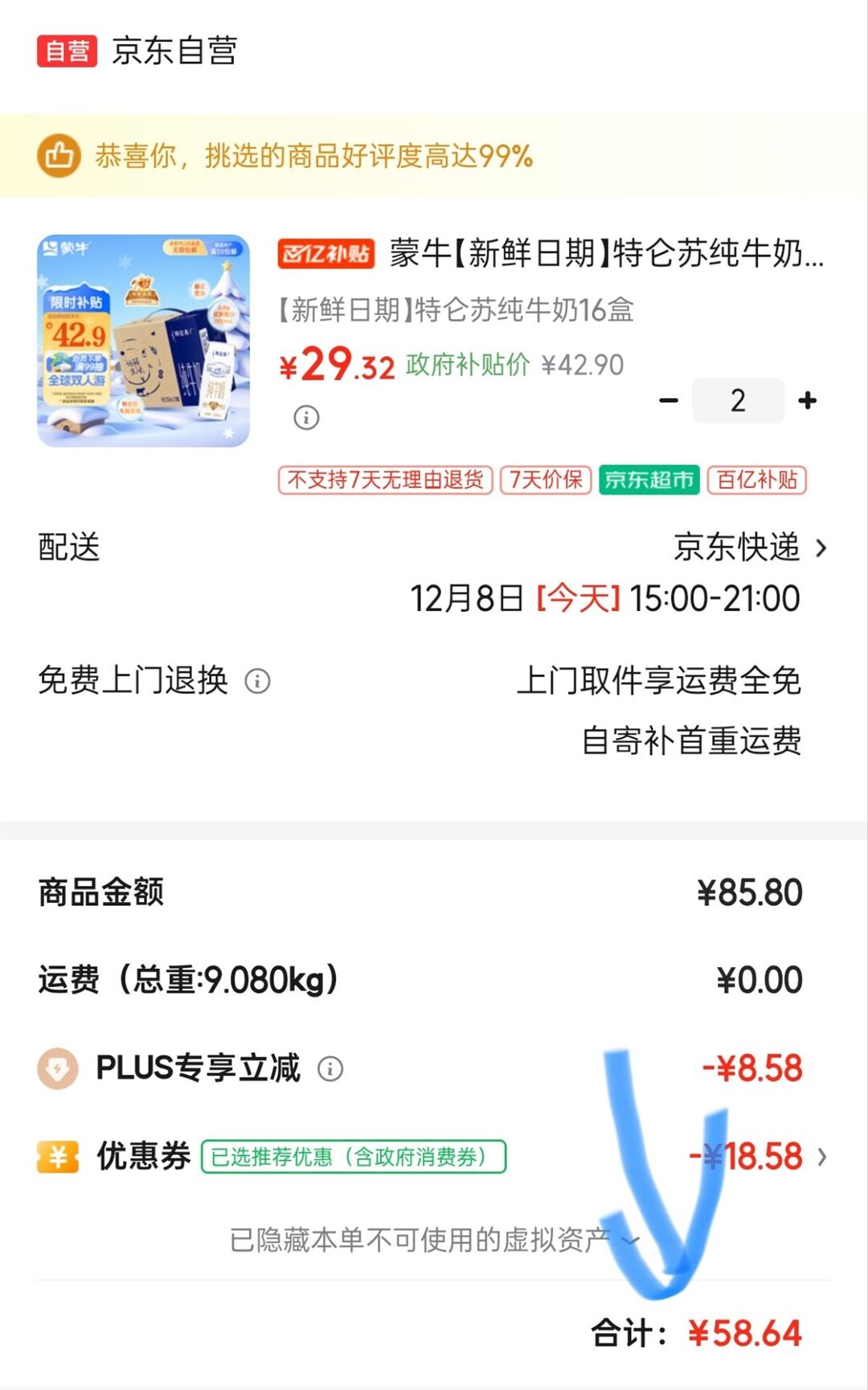Open the 蒙牛特仑苏 product thumbnail
Image resolution: width=868 pixels, height=1390 pixels.
(x=143, y=341)
